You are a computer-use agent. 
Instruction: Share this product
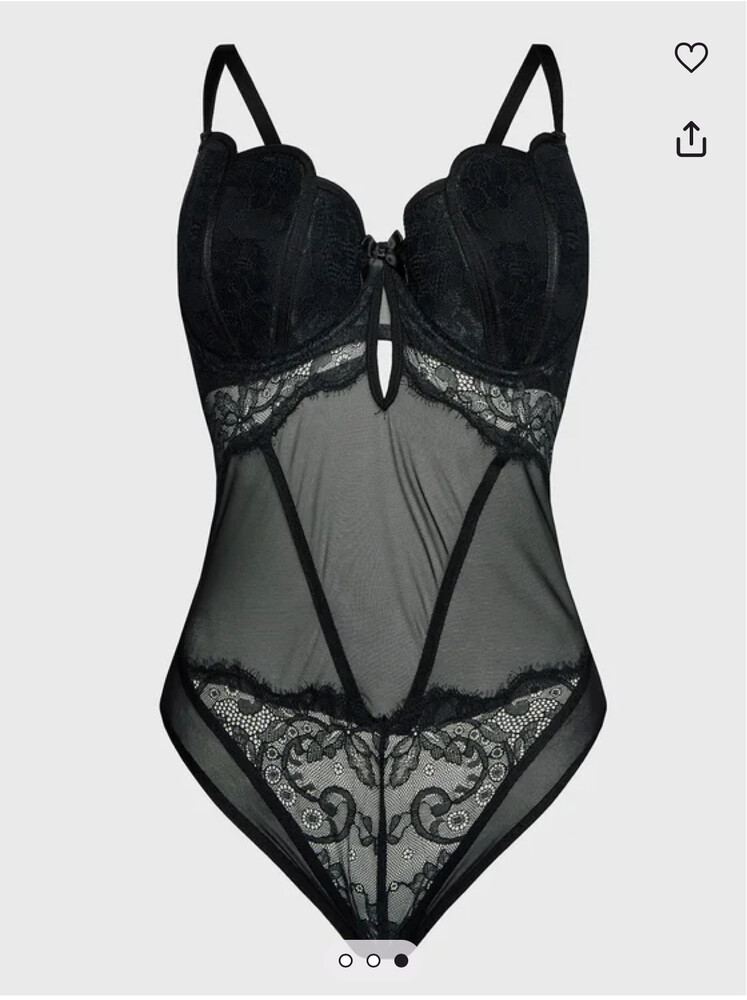pyautogui.click(x=691, y=139)
